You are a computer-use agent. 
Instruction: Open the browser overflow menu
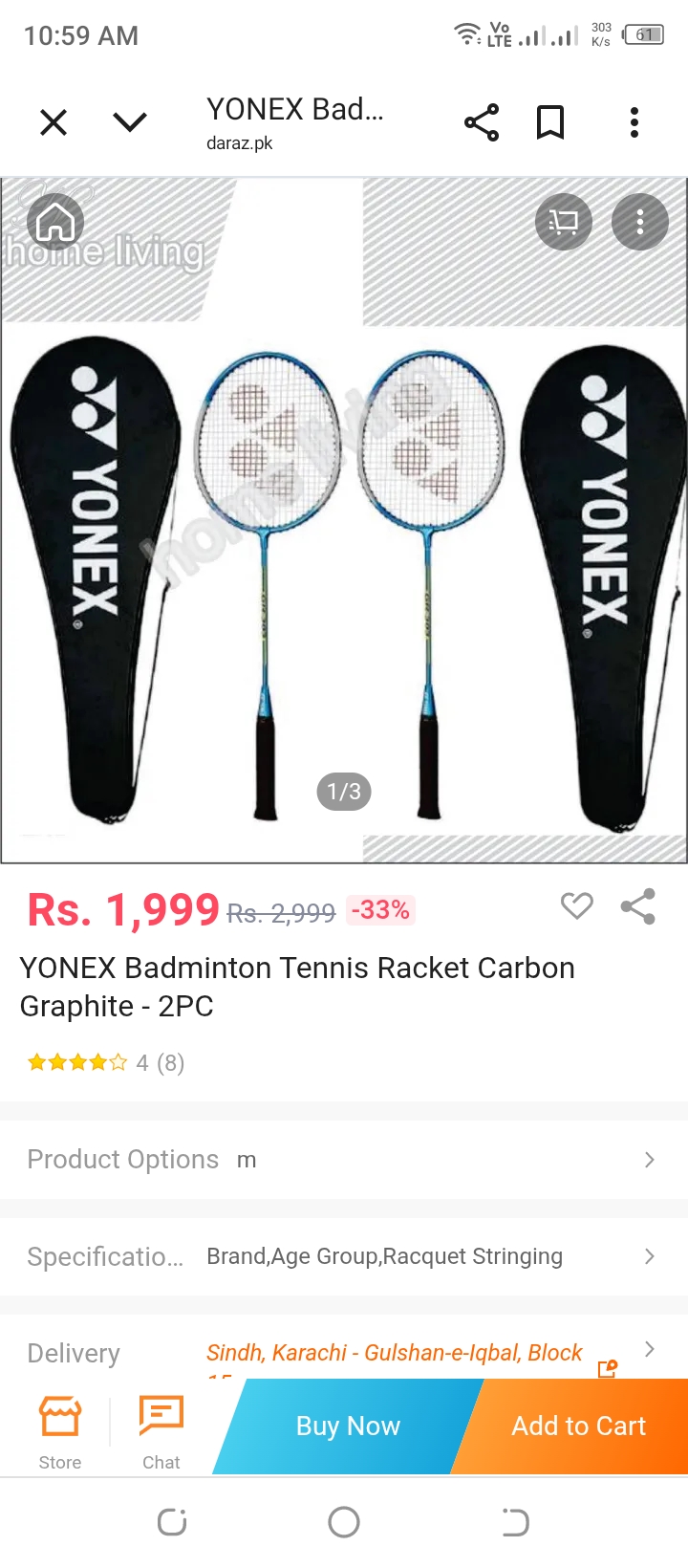634,122
